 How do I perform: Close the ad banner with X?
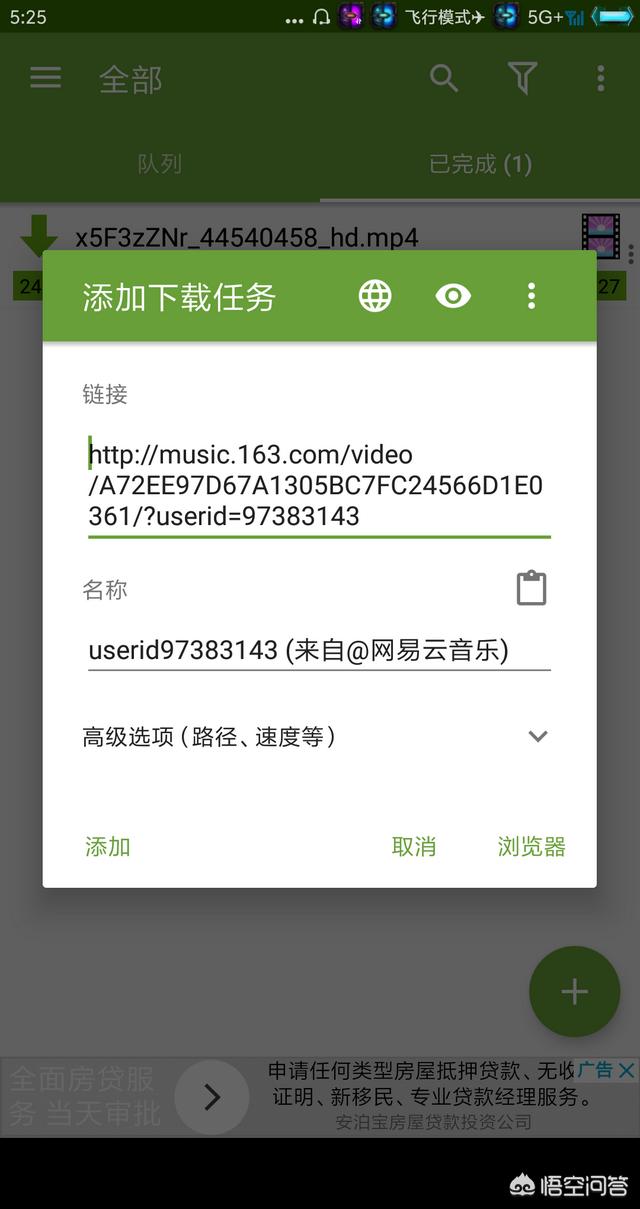pos(626,1070)
